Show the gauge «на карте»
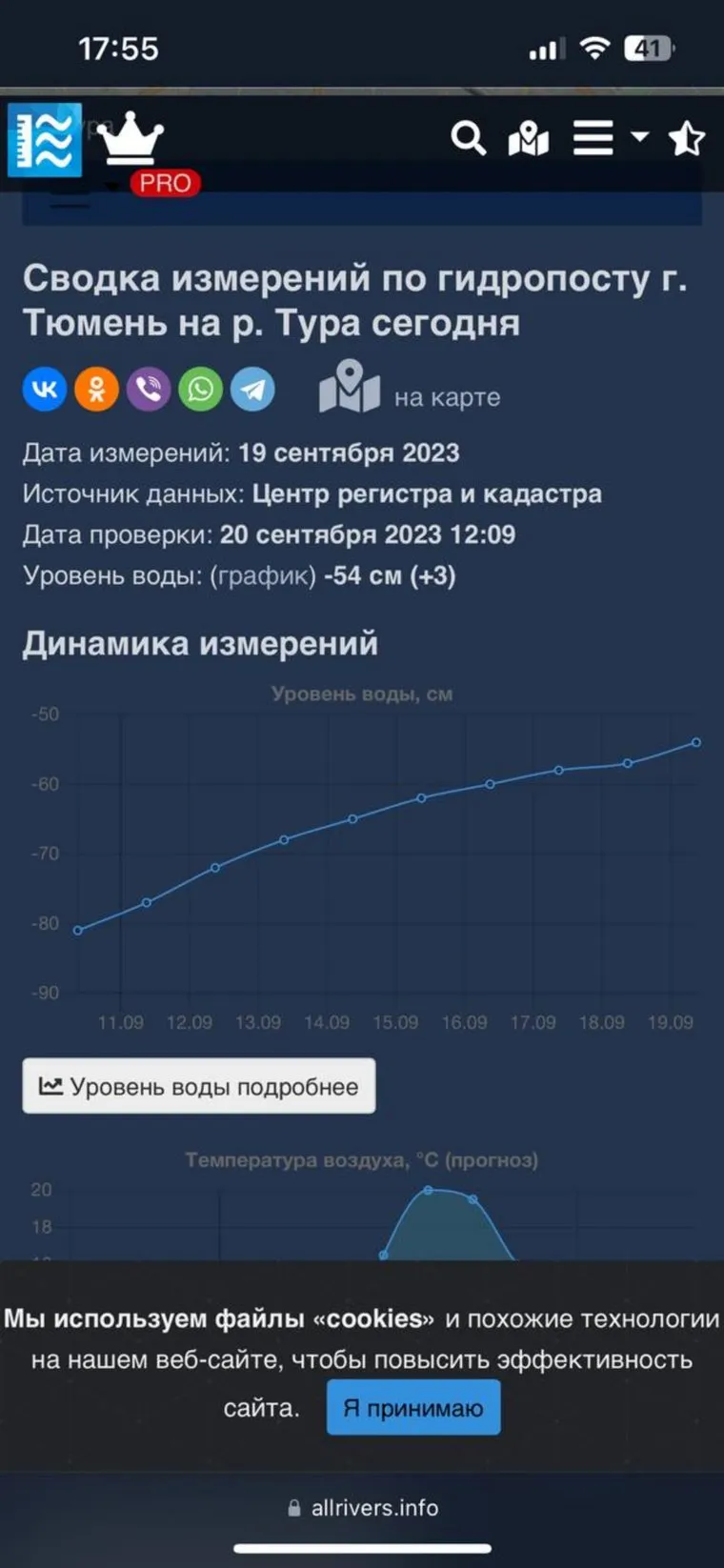The image size is (724, 1568). 410,392
